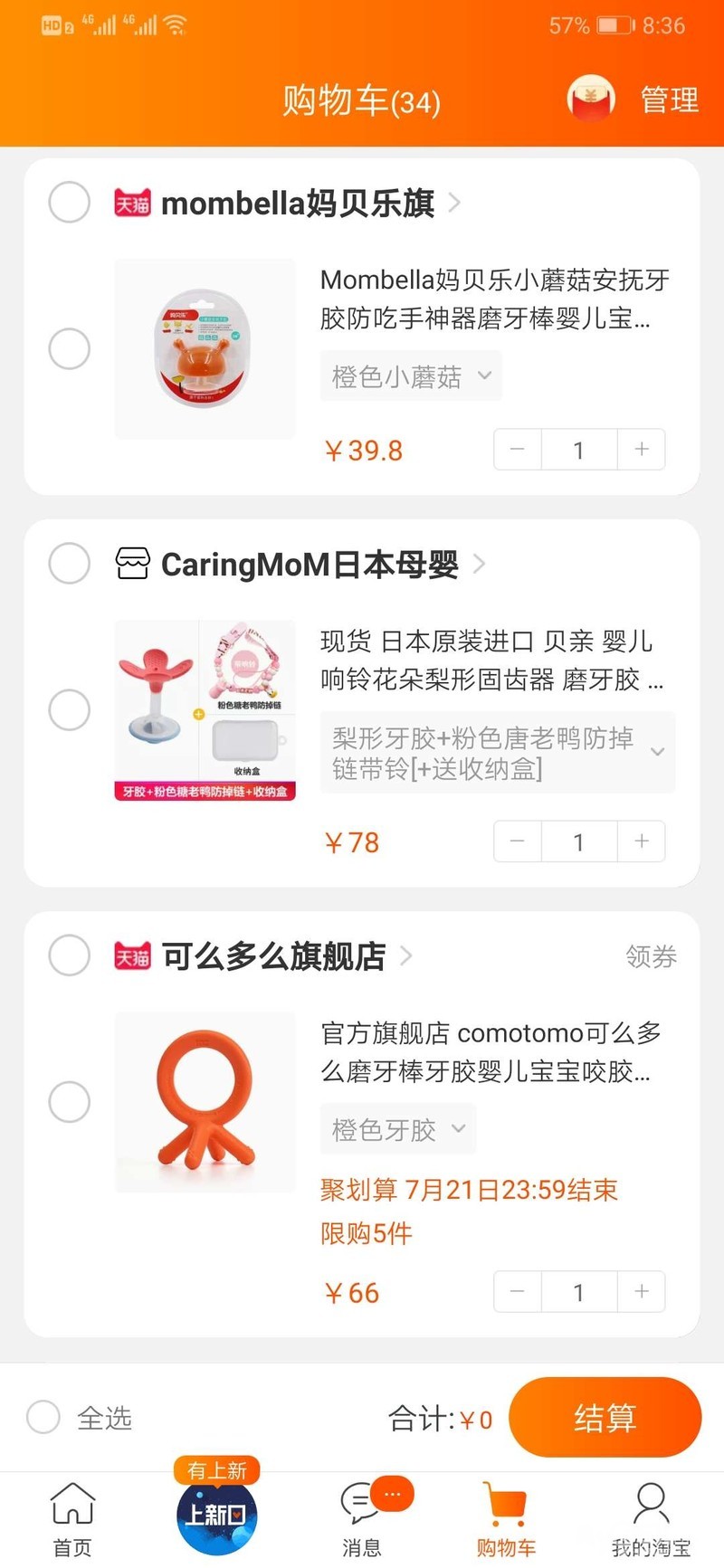This screenshot has width=724, height=1568.
Task: Select all items from the mombella妈贝乐旗 store
Action: pos(69,203)
